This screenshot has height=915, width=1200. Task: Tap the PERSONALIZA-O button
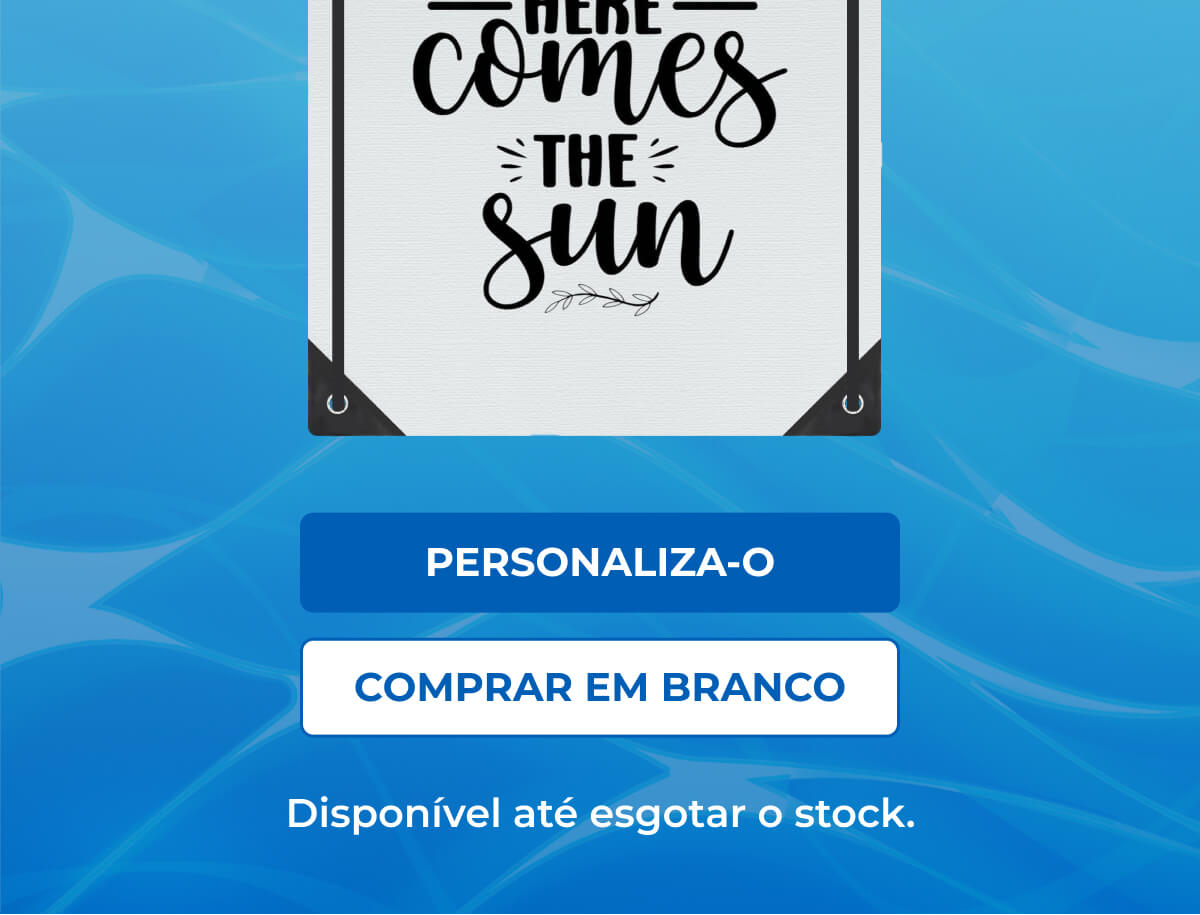[x=600, y=563]
